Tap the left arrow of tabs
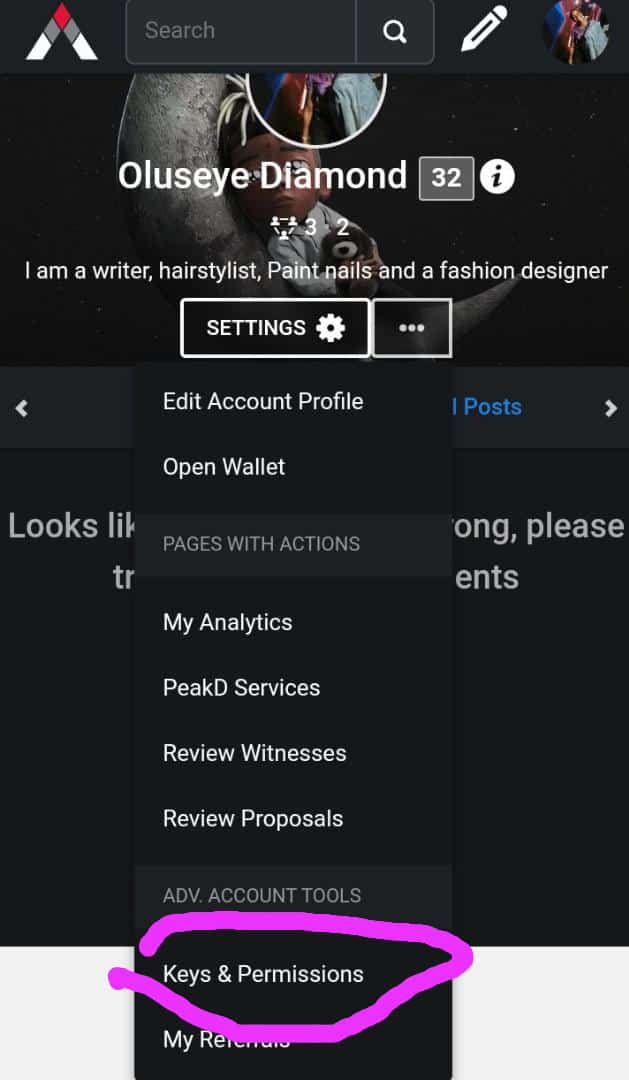The width and height of the screenshot is (629, 1080). (x=22, y=408)
